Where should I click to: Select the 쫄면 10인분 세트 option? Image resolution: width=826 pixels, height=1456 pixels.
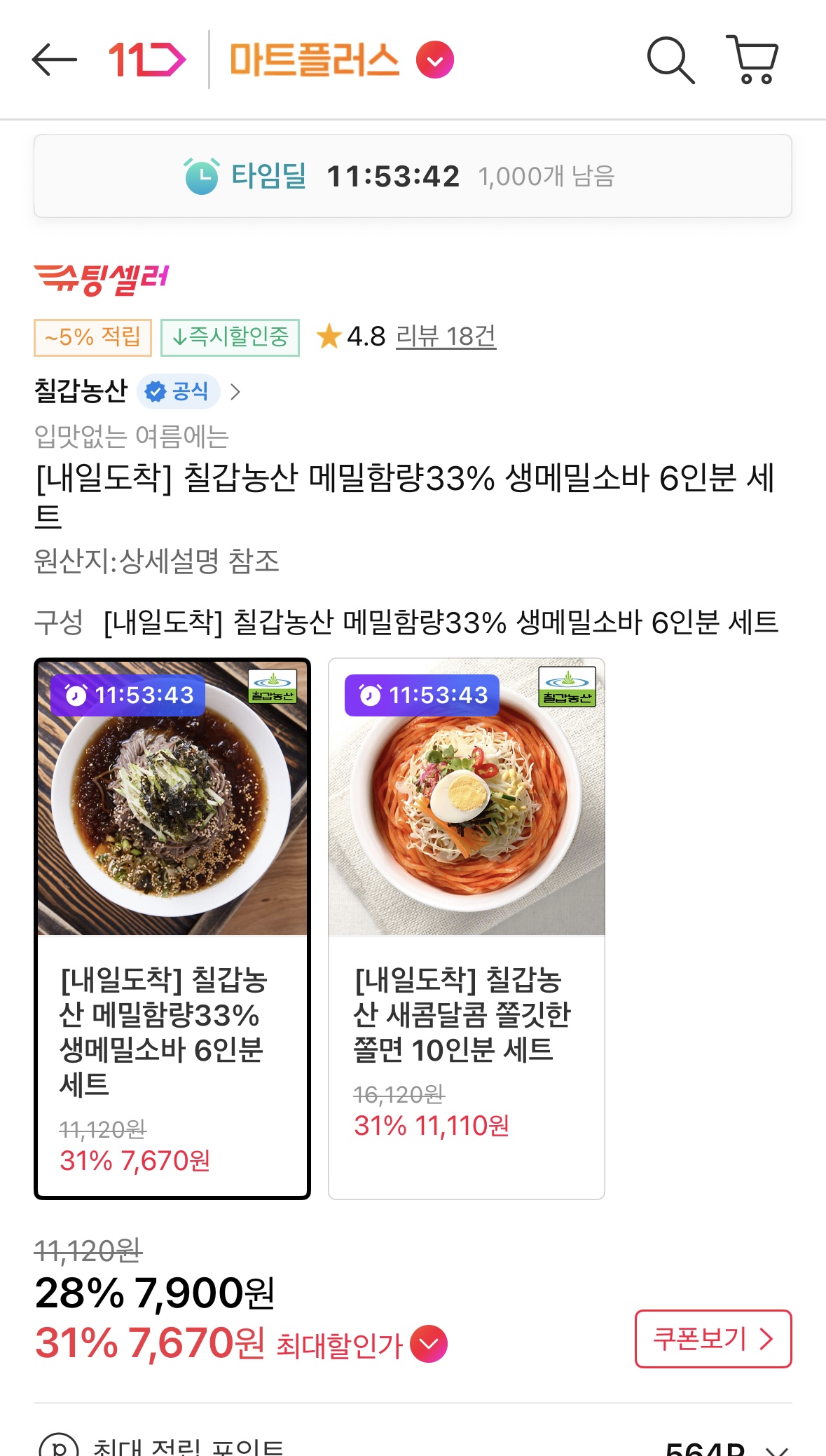point(466,928)
